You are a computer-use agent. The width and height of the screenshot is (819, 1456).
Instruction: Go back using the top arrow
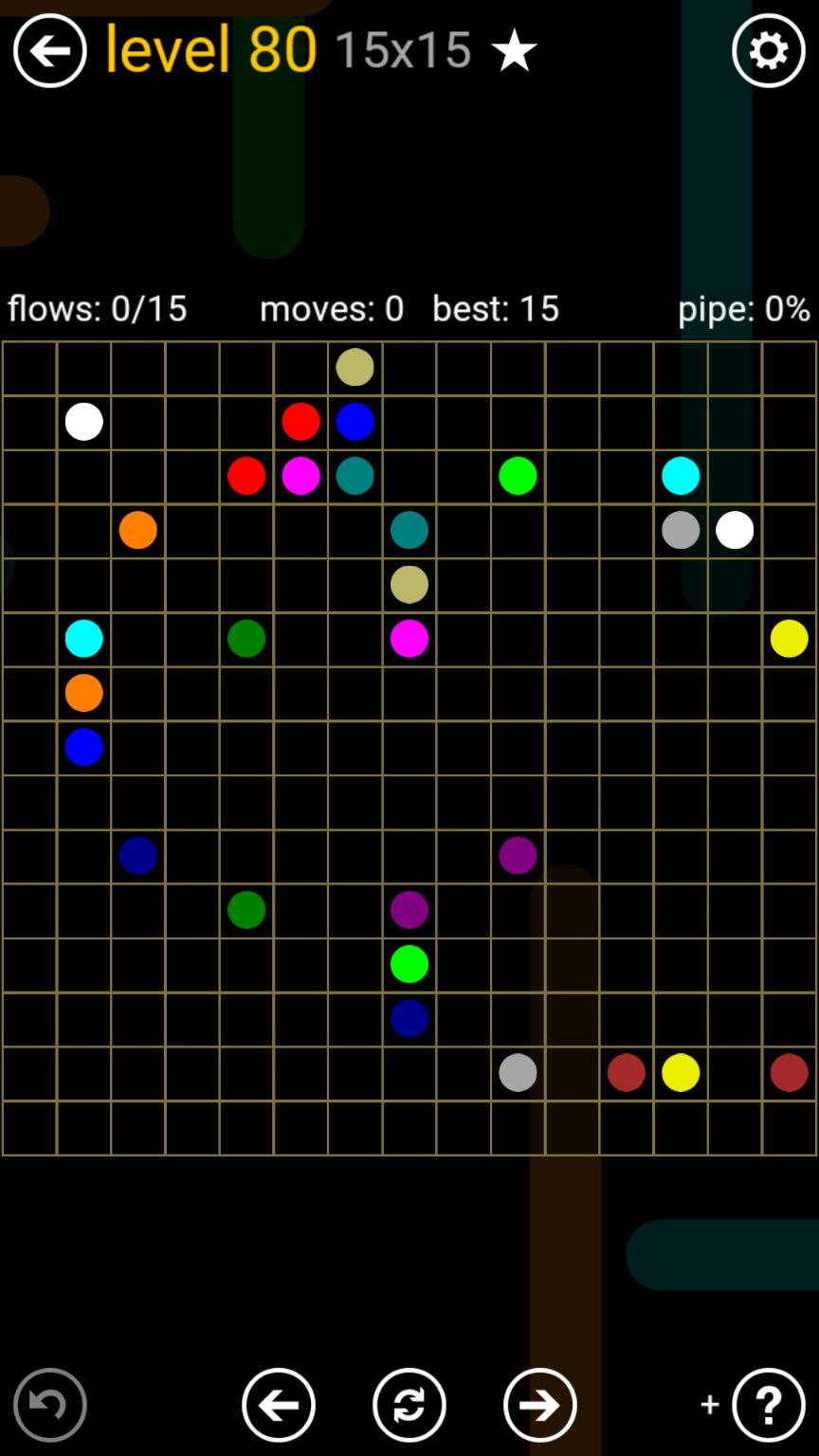[49, 50]
